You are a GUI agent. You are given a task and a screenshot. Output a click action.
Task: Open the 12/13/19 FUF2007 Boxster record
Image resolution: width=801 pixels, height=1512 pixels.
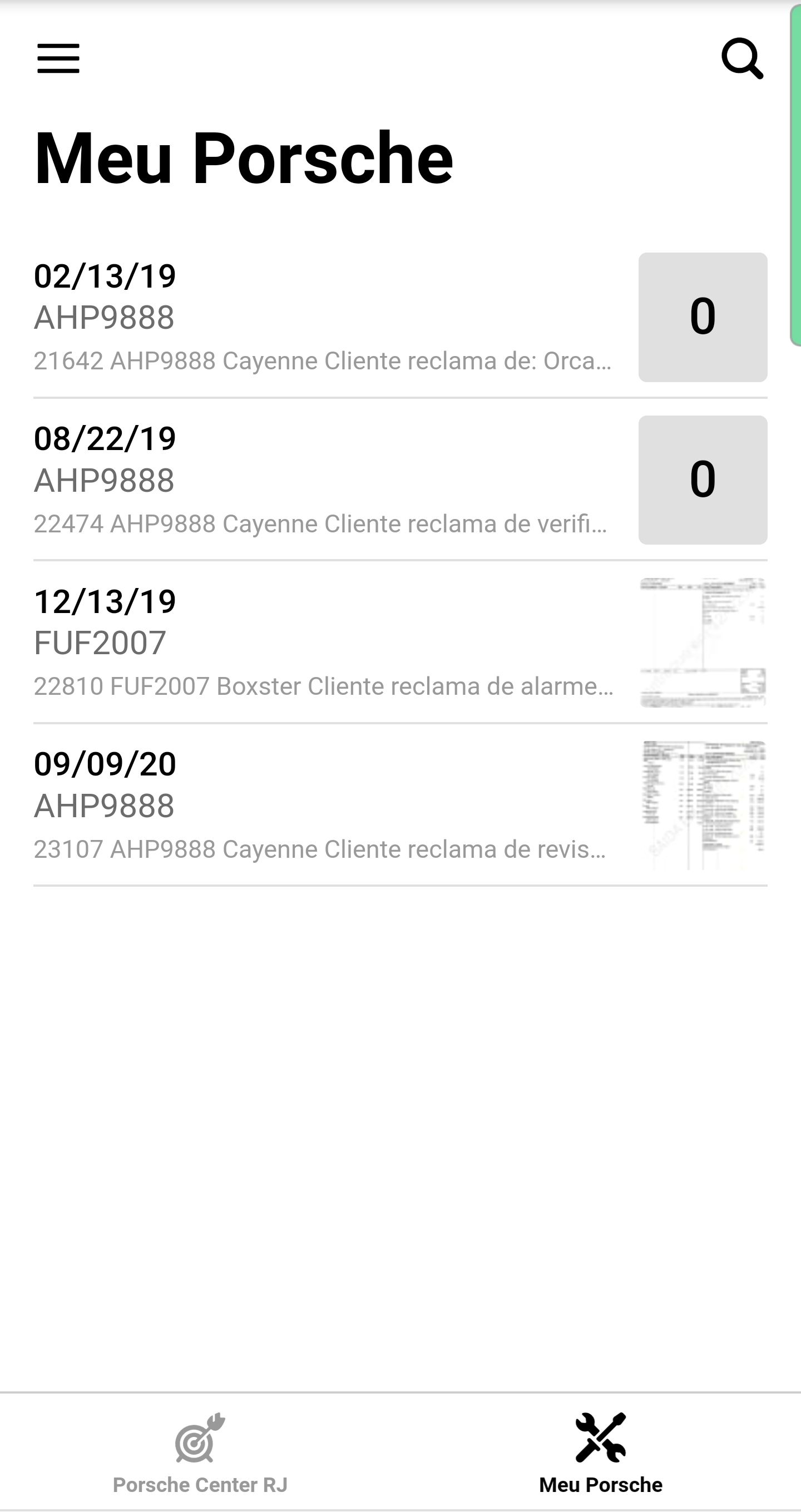click(x=323, y=643)
